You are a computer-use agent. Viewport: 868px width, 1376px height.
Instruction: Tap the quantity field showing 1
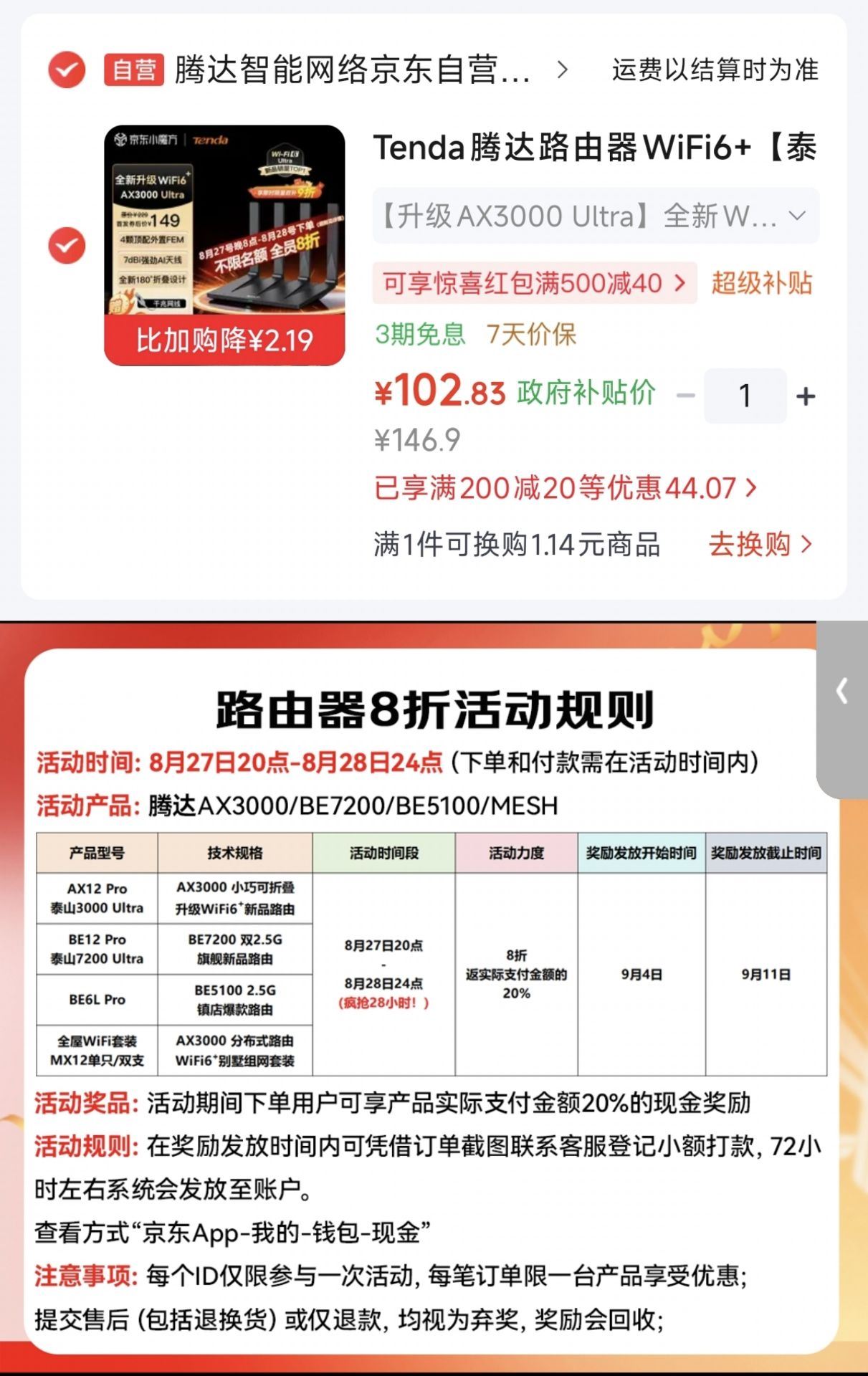[745, 396]
